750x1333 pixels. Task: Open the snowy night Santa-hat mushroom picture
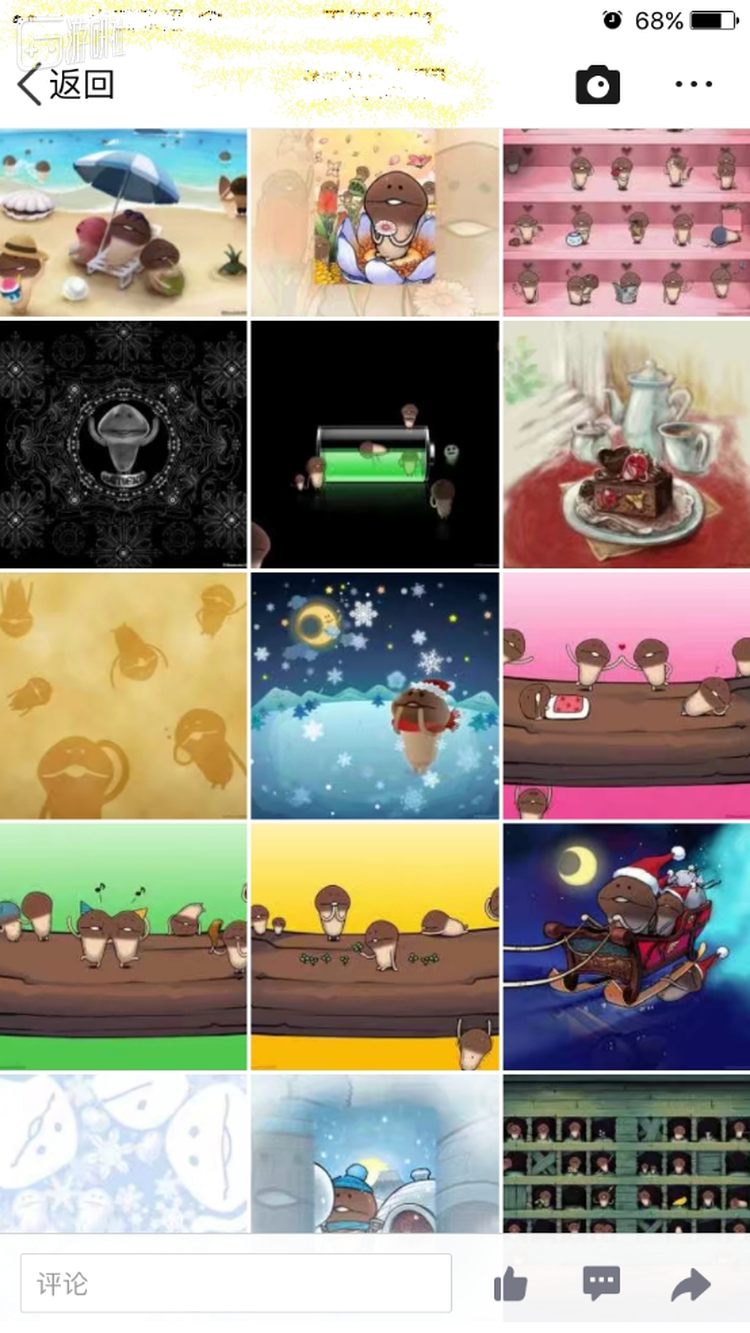(375, 695)
